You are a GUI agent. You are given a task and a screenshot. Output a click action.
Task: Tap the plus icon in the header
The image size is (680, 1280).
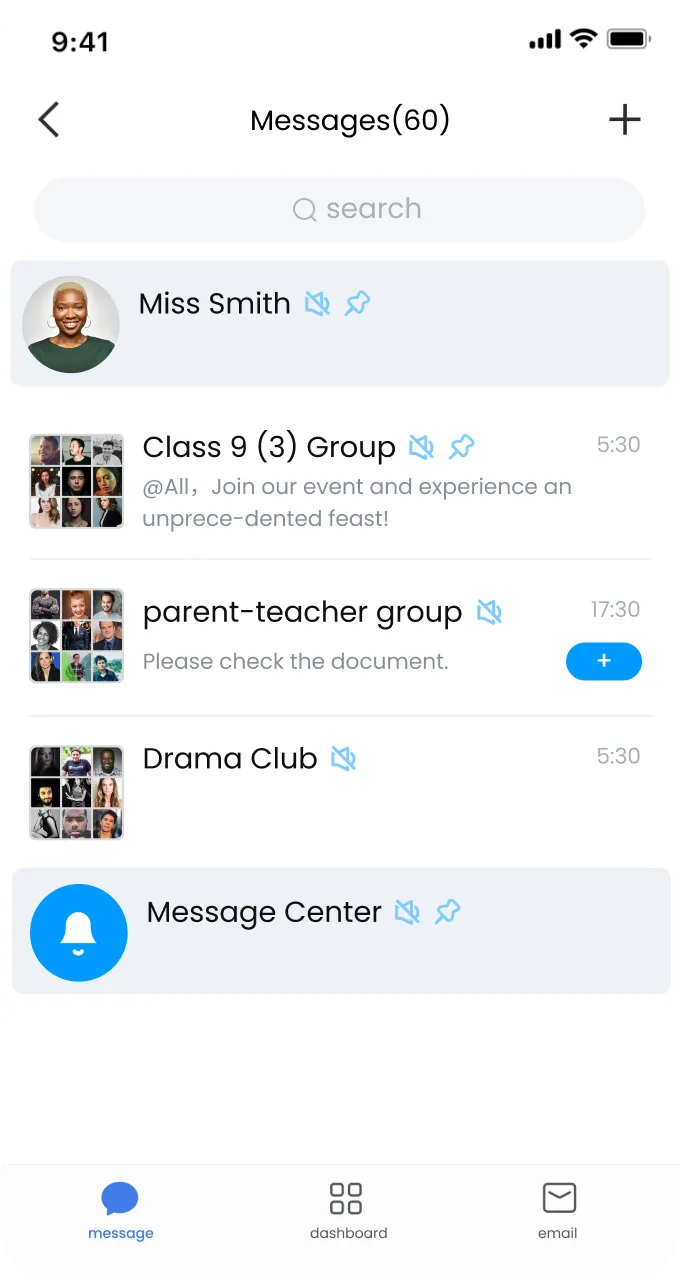[625, 120]
